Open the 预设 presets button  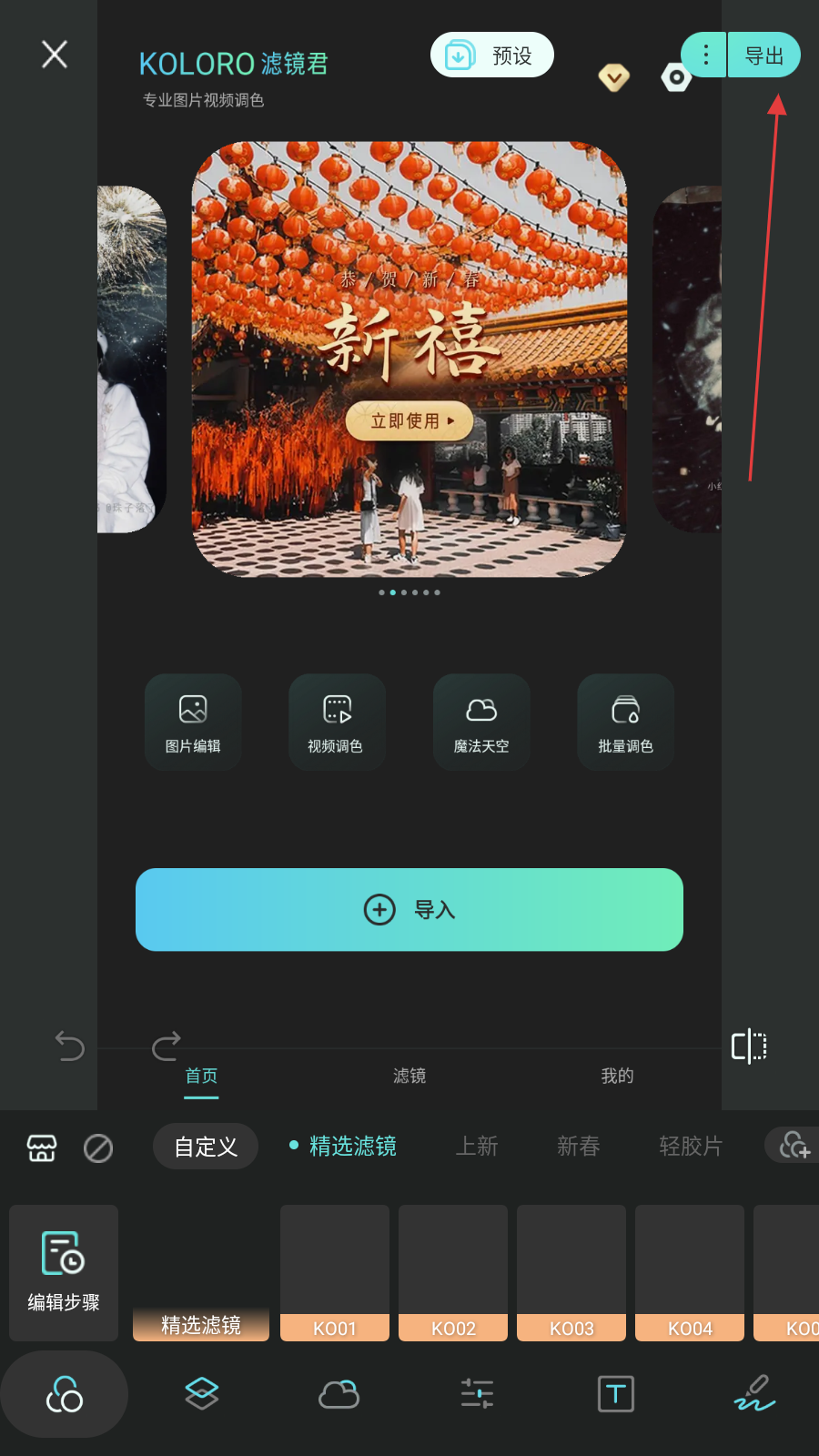click(x=491, y=56)
